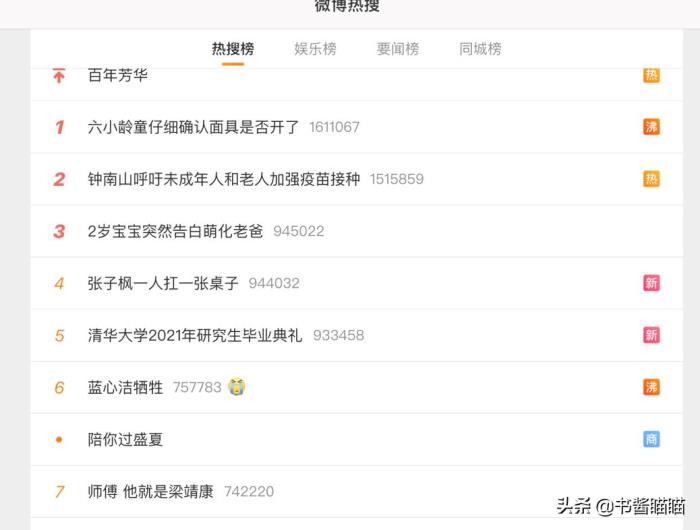Open topic 六小龄童仔细确认面具是否开了

click(x=193, y=127)
